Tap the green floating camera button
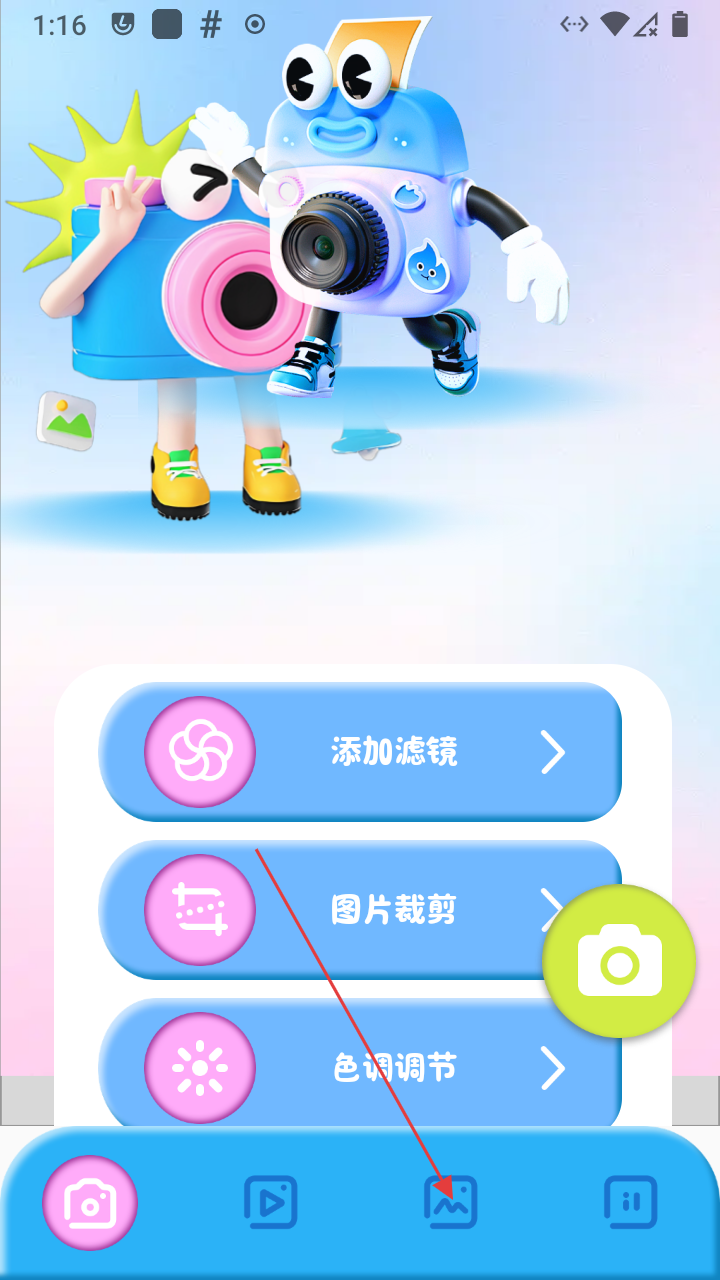Screen dimensions: 720x1280 coord(619,963)
